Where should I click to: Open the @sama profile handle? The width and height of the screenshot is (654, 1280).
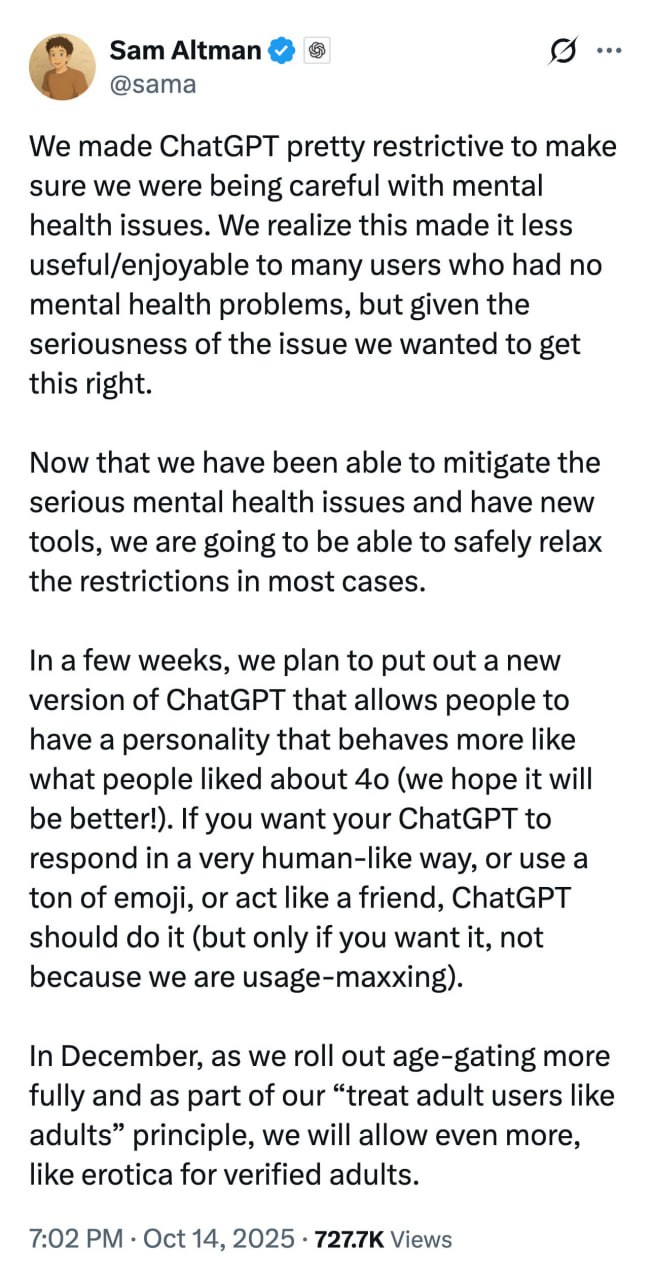pyautogui.click(x=152, y=84)
